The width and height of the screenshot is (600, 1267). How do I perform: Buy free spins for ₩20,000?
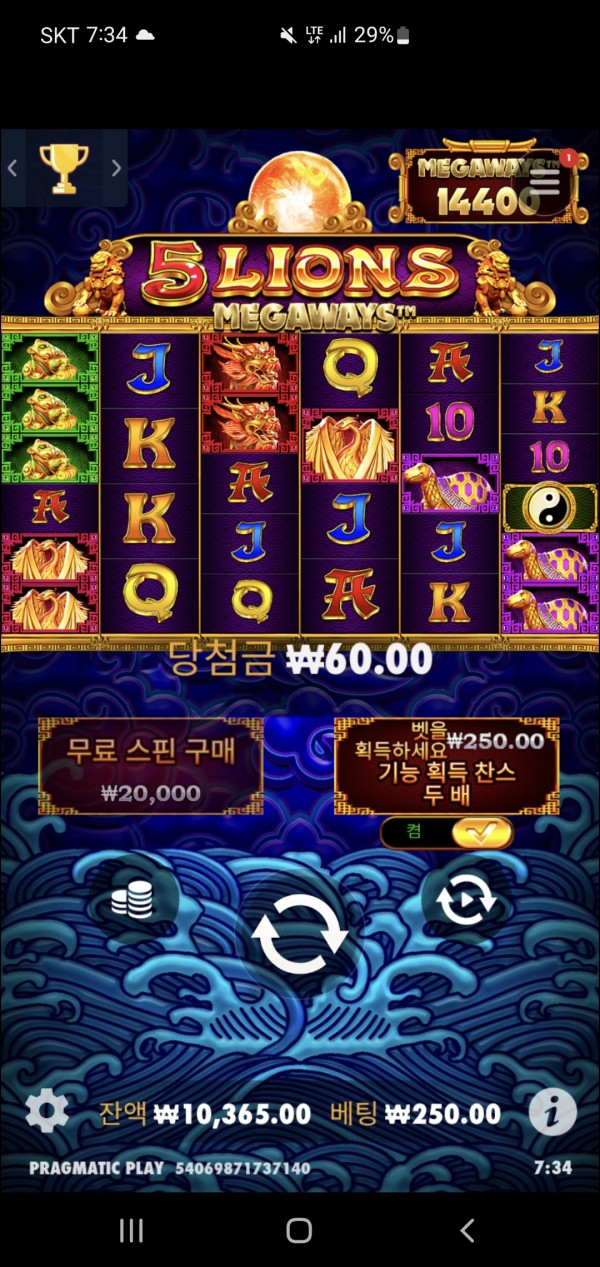[x=150, y=765]
